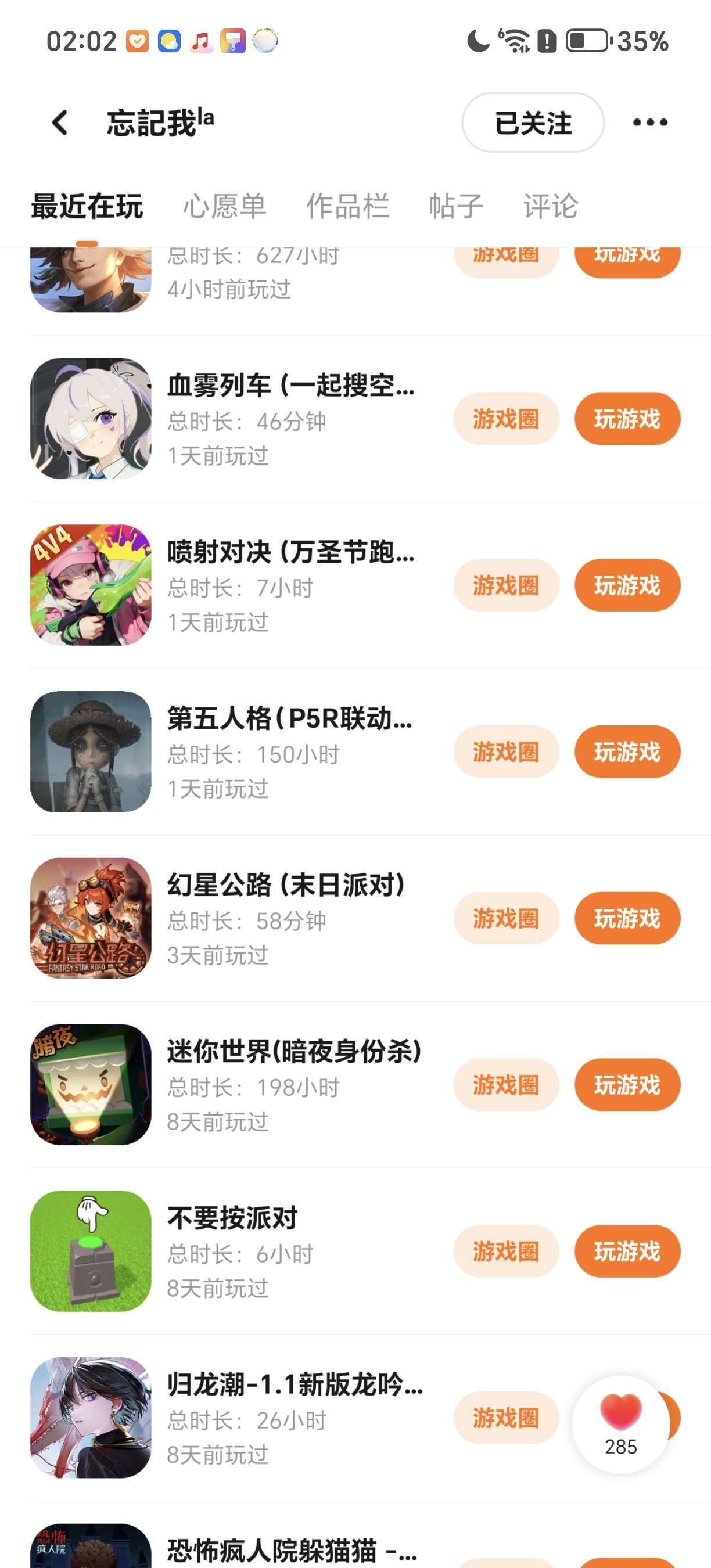711x1568 pixels.
Task: Open the three-dot overflow menu
Action: [649, 123]
